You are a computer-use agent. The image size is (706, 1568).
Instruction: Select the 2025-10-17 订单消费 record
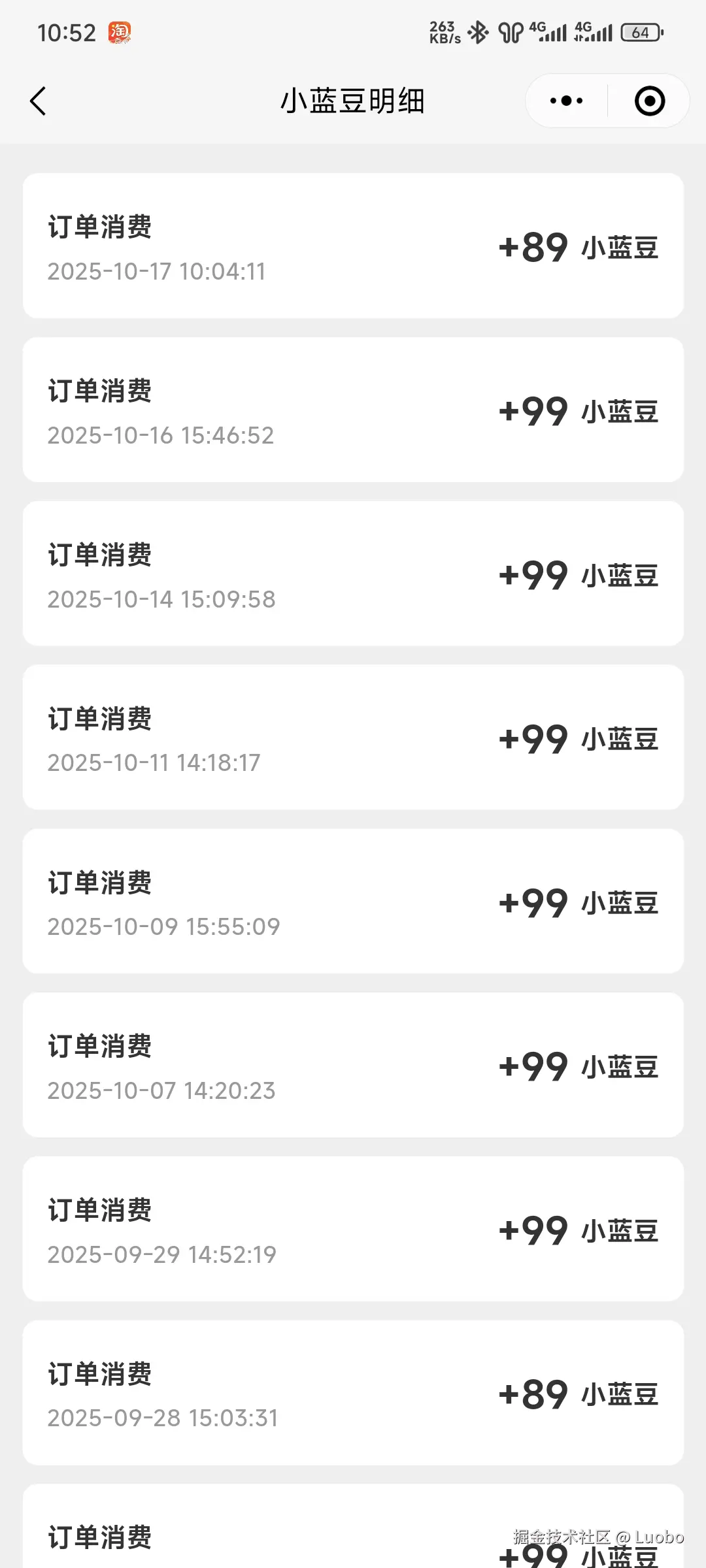353,246
